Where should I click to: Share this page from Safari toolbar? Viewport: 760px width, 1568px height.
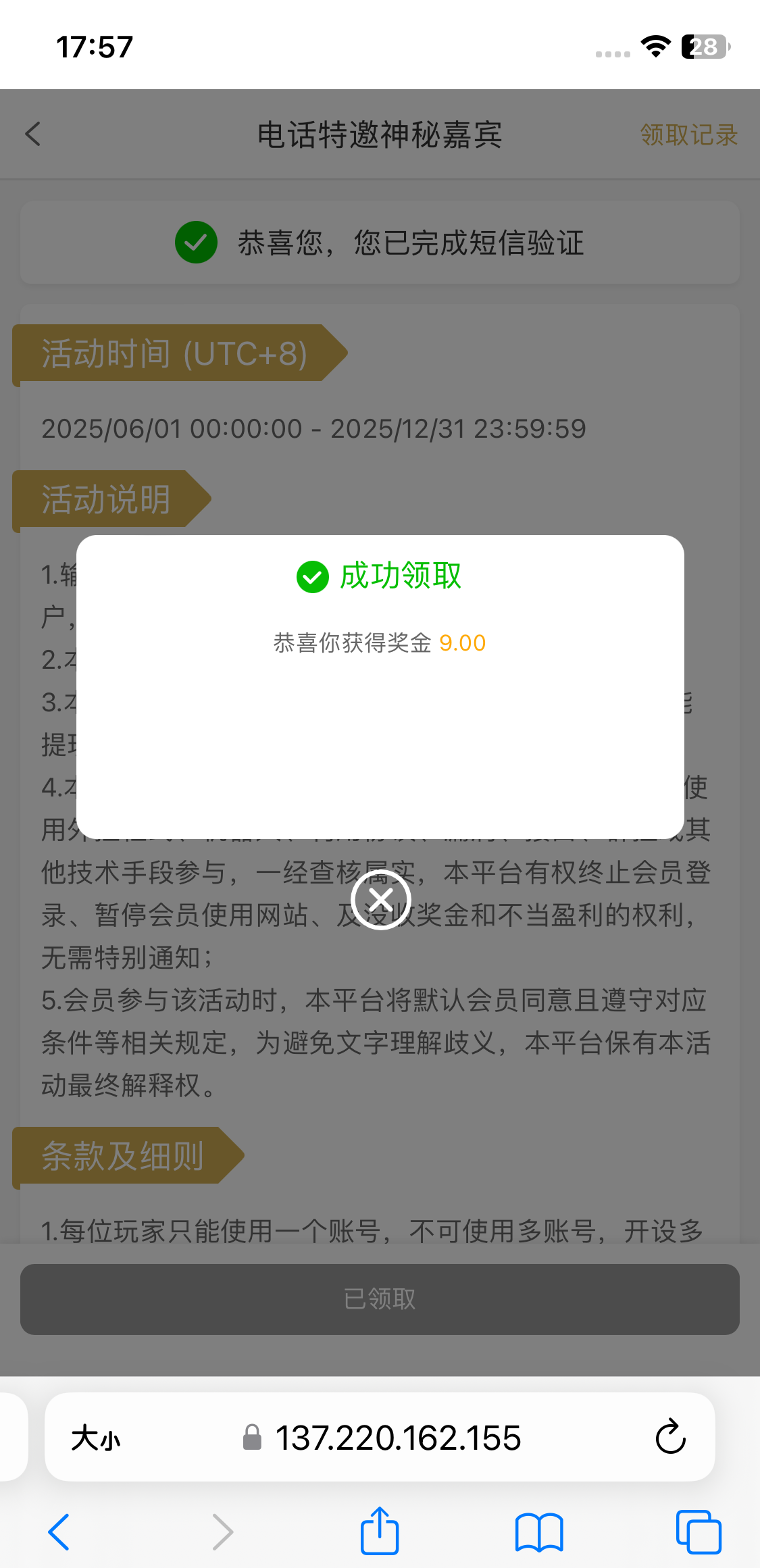pyautogui.click(x=380, y=1531)
